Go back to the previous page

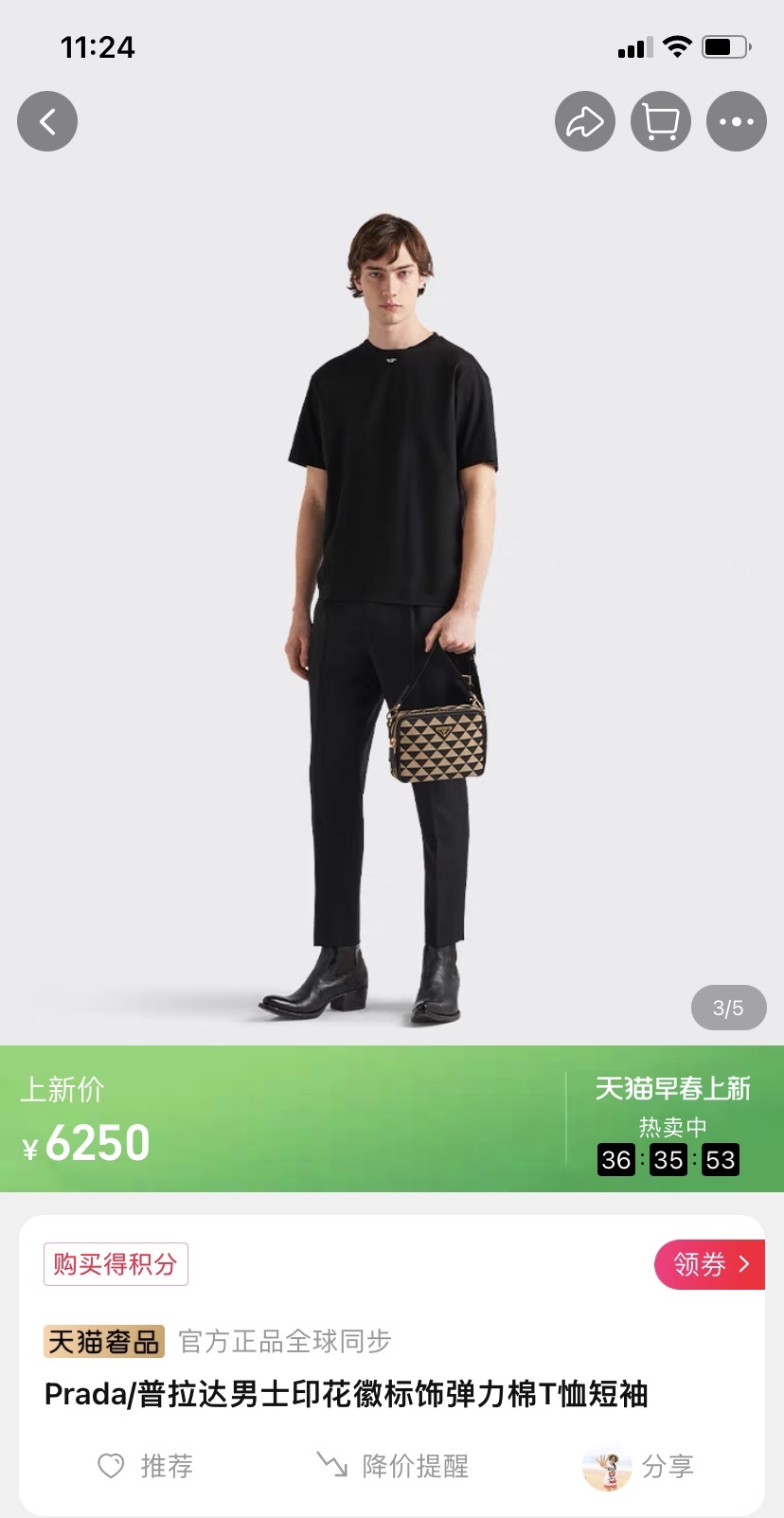pyautogui.click(x=47, y=121)
